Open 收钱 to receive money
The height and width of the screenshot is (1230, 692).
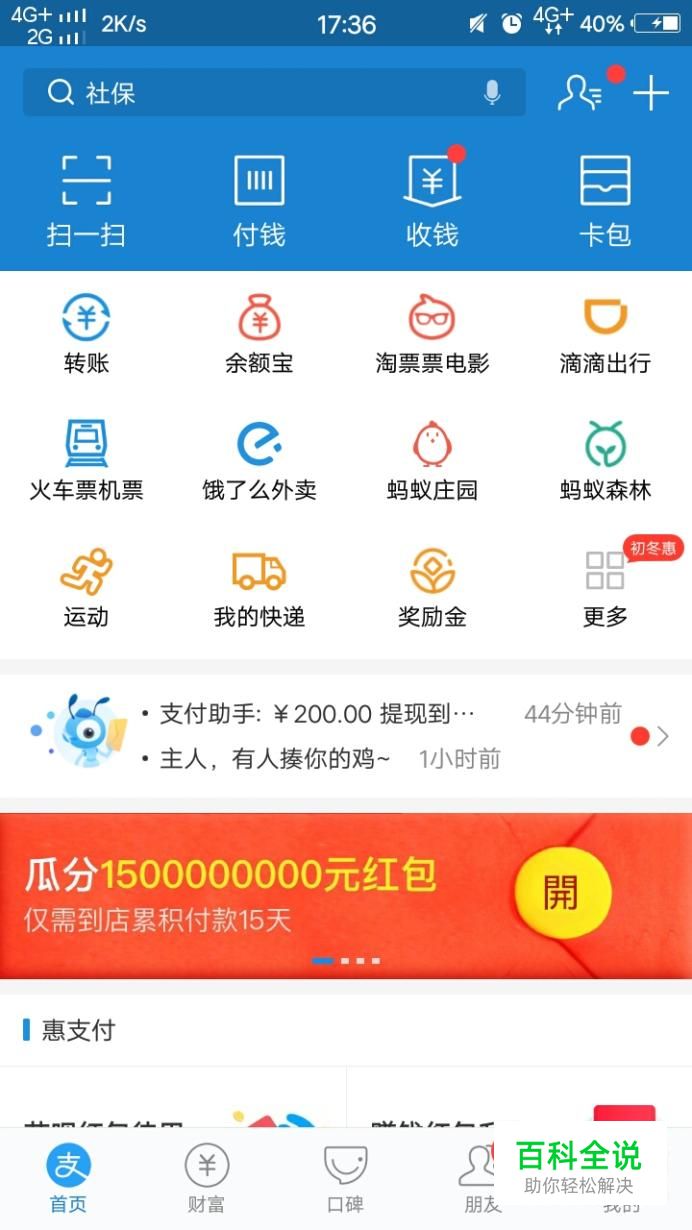tap(432, 200)
